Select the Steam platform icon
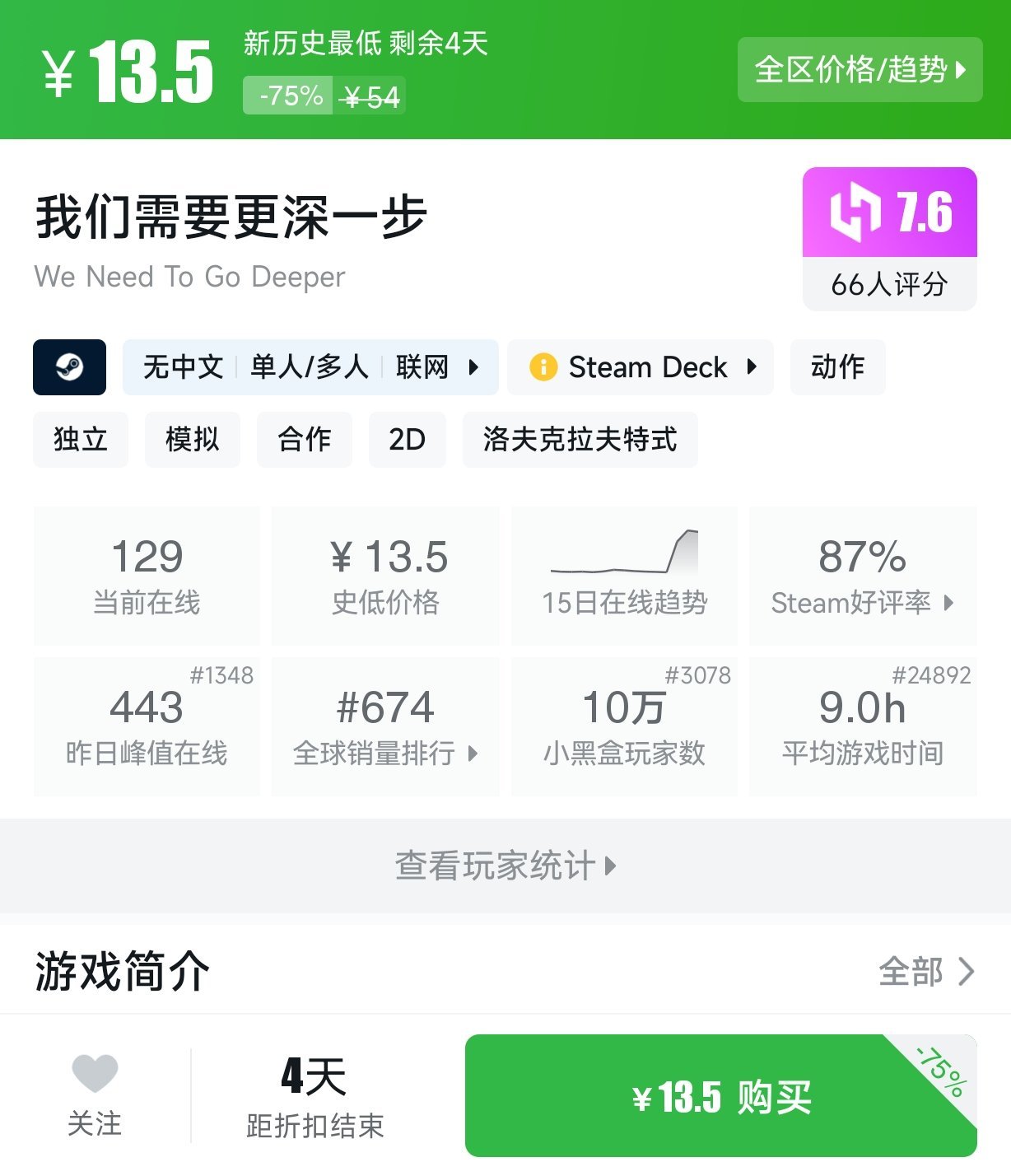The height and width of the screenshot is (1176, 1011). 70,367
